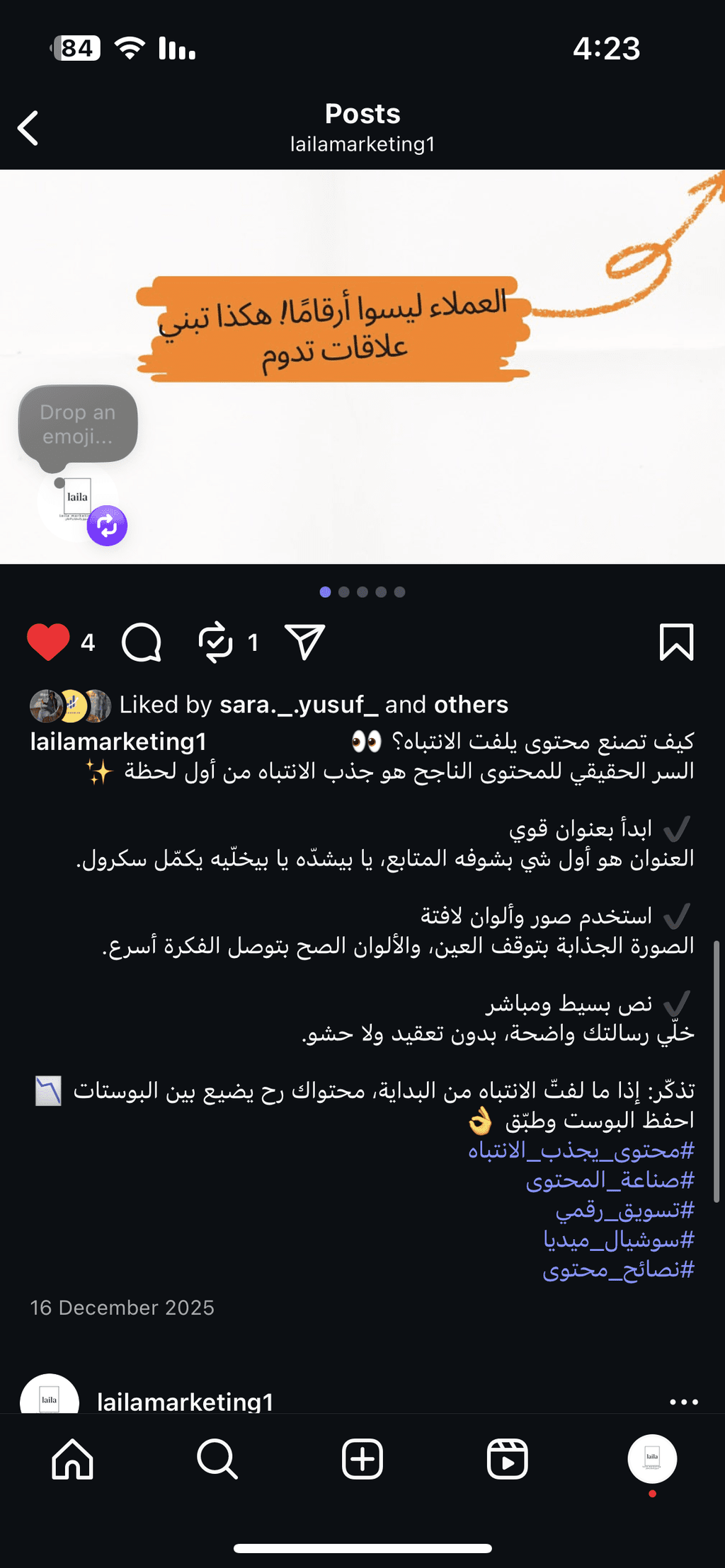Create a new post with plus tab
Screen dimensions: 725x1568
pyautogui.click(x=362, y=1459)
